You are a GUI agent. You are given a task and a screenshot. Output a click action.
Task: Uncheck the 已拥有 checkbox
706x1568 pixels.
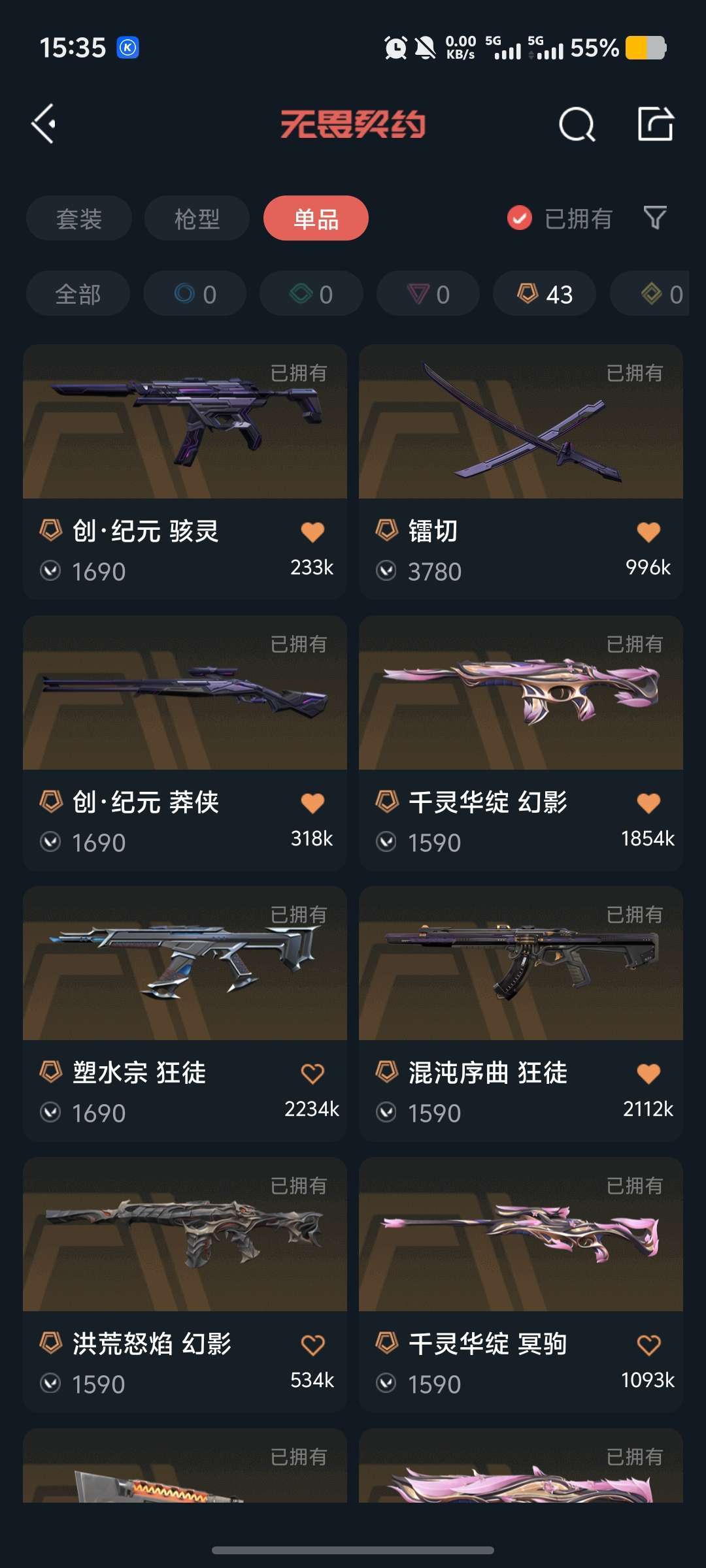(520, 218)
